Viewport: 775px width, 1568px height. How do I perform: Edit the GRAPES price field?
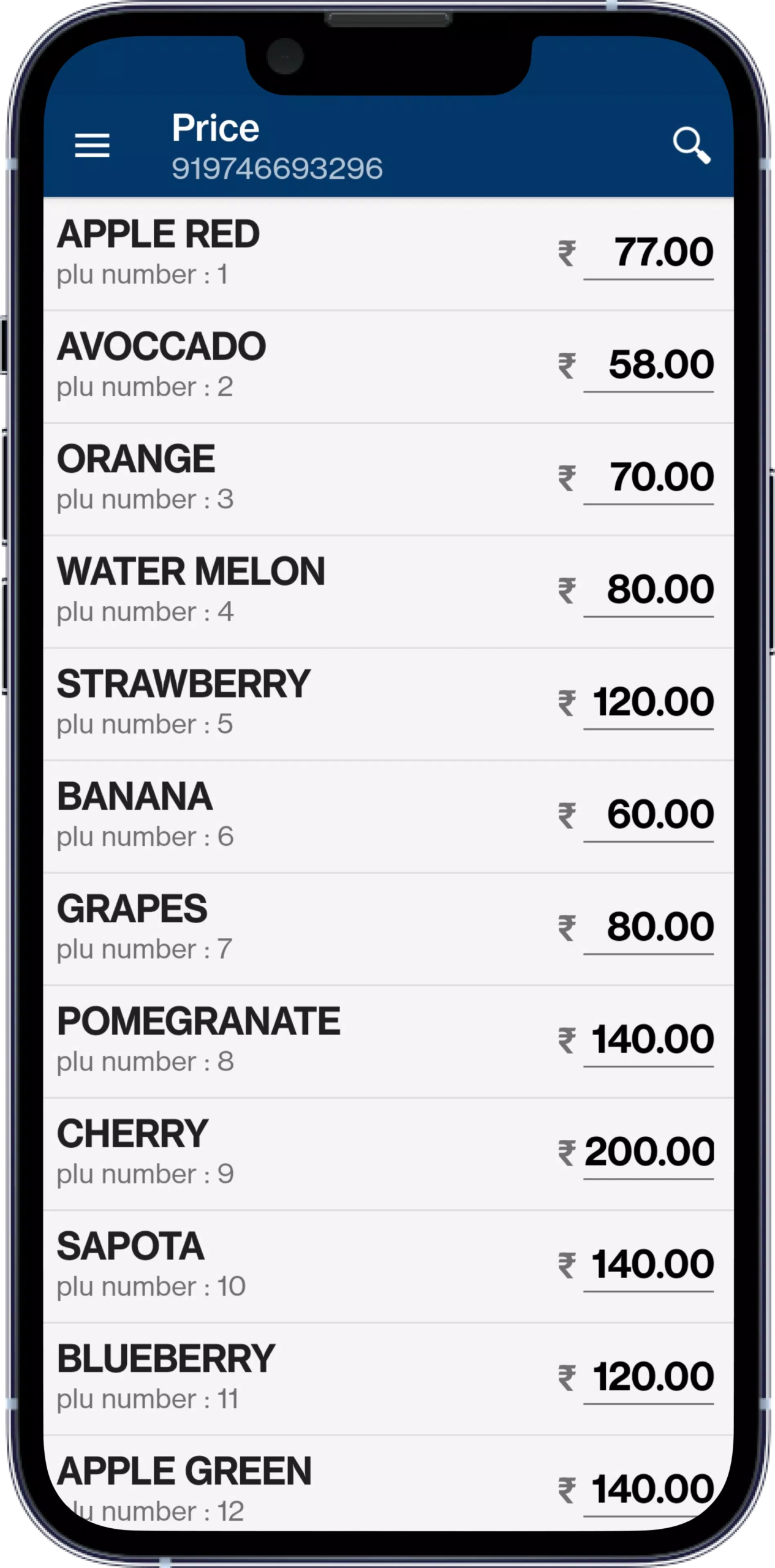[x=648, y=928]
